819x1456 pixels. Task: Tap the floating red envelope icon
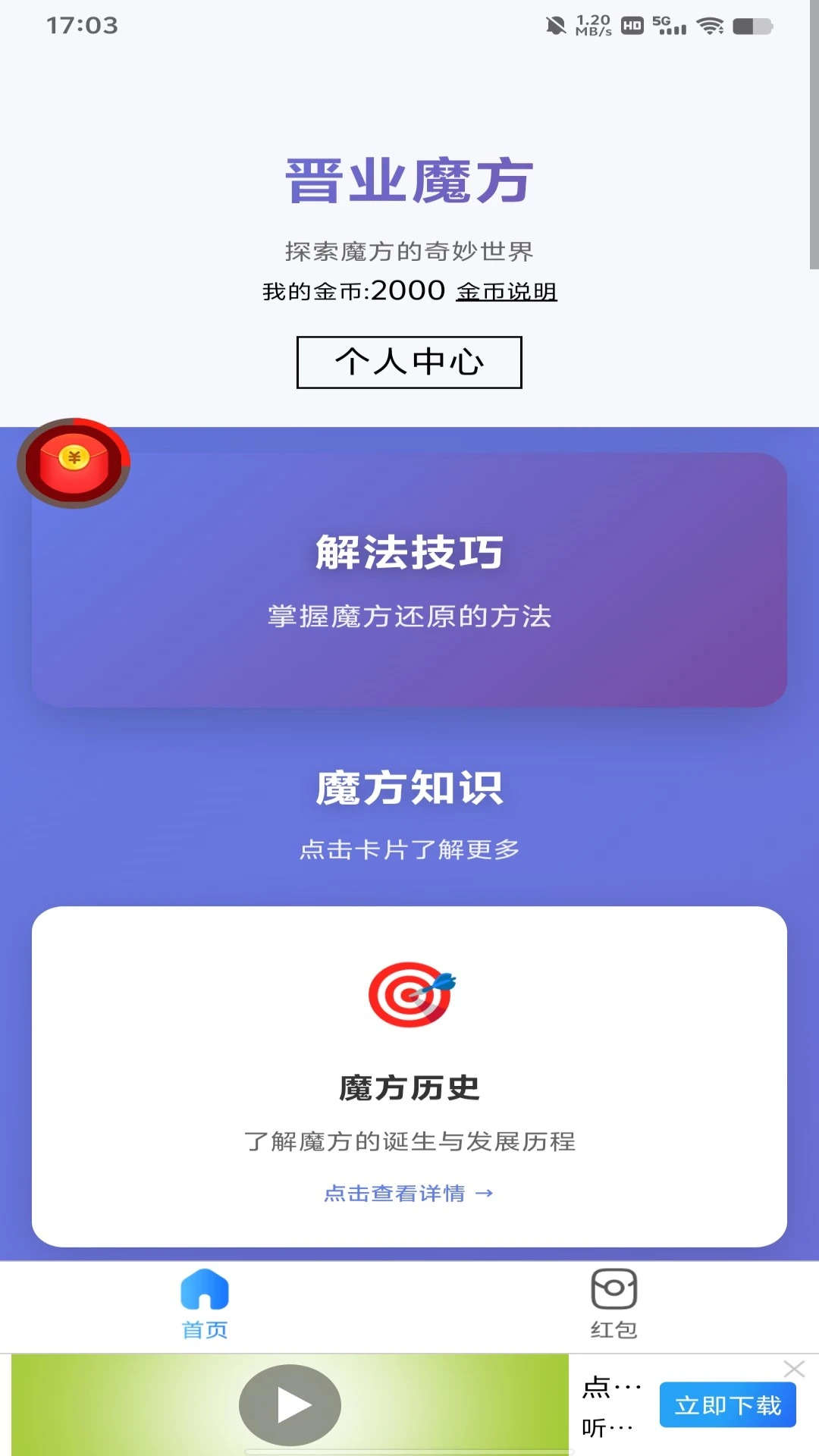(73, 461)
